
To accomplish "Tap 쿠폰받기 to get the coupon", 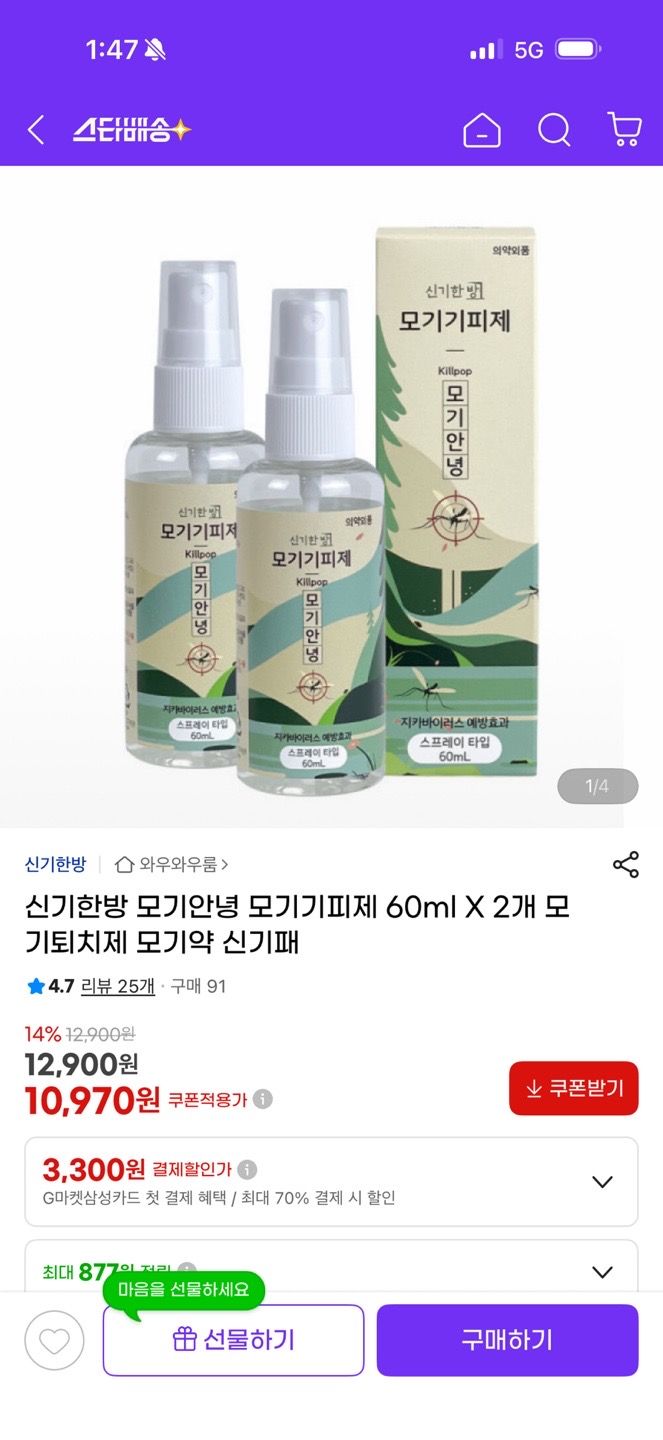I will pos(574,1088).
